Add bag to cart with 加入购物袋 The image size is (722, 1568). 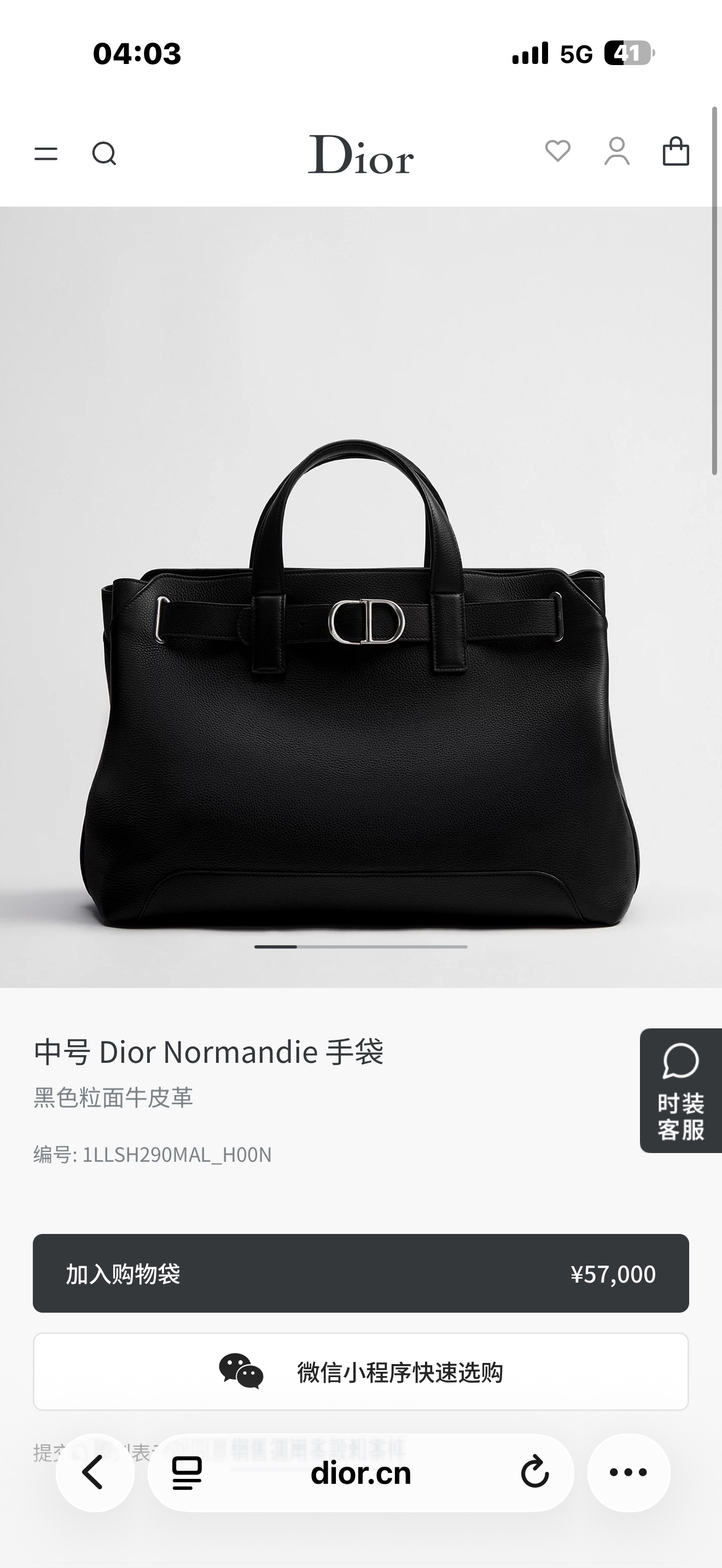coord(361,1273)
